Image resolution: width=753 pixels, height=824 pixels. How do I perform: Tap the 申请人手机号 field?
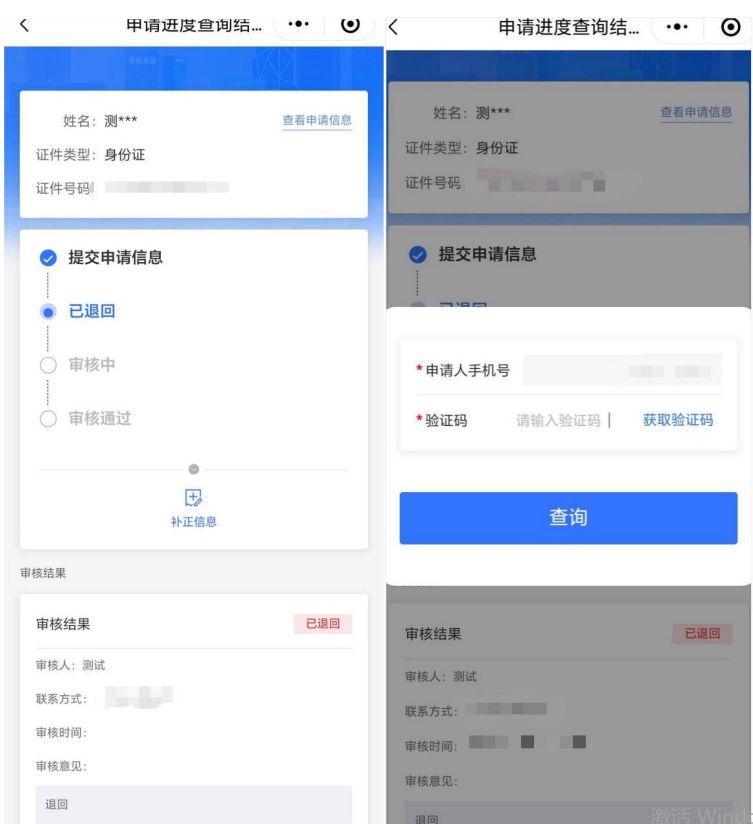(620, 371)
